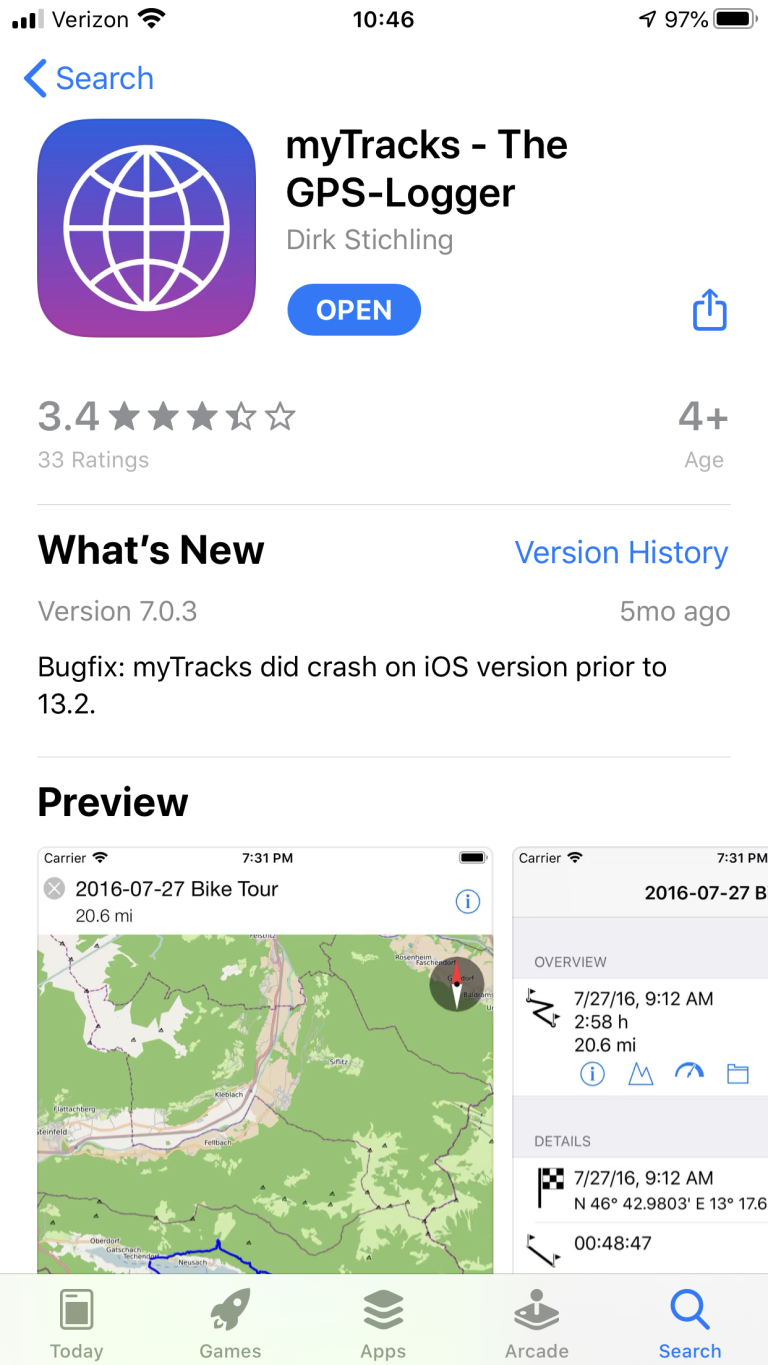Select the Search tab

[x=690, y=1323]
